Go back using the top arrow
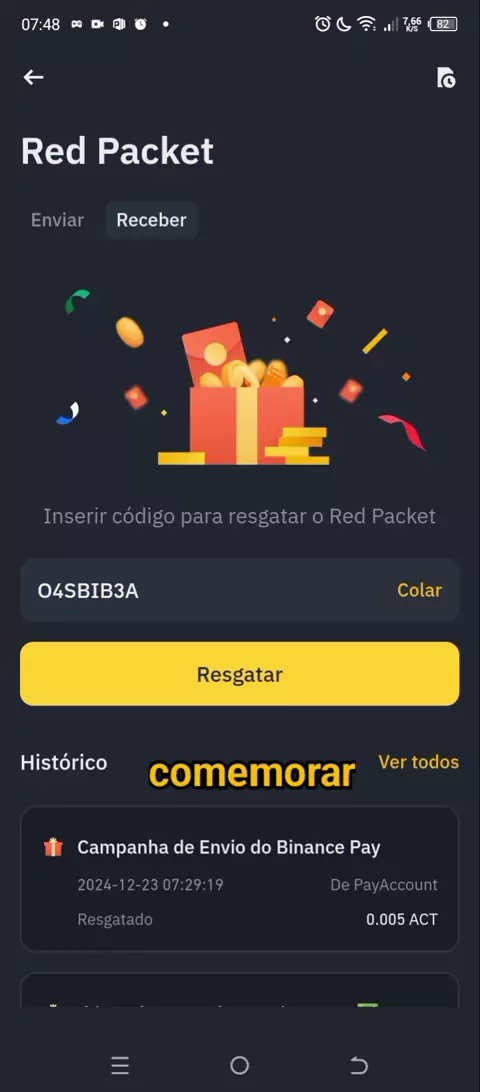 pos(33,77)
